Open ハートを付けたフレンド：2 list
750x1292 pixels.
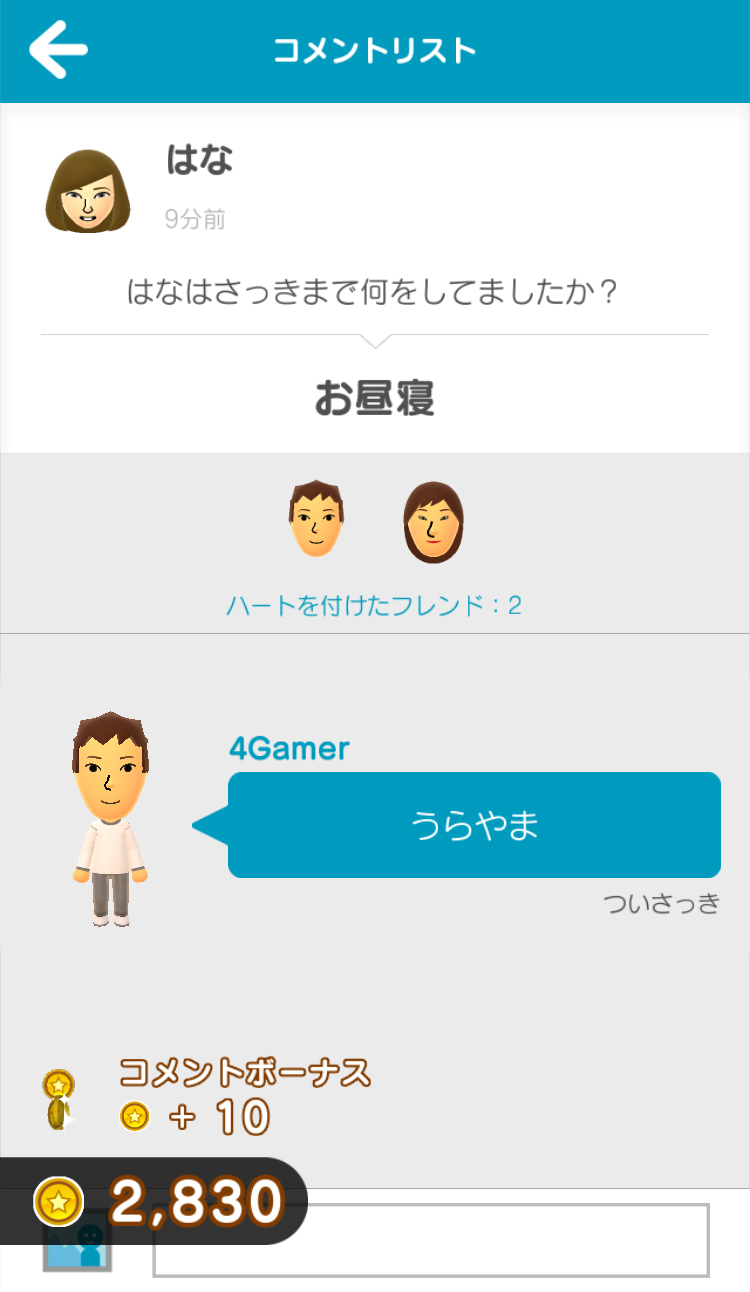[374, 604]
